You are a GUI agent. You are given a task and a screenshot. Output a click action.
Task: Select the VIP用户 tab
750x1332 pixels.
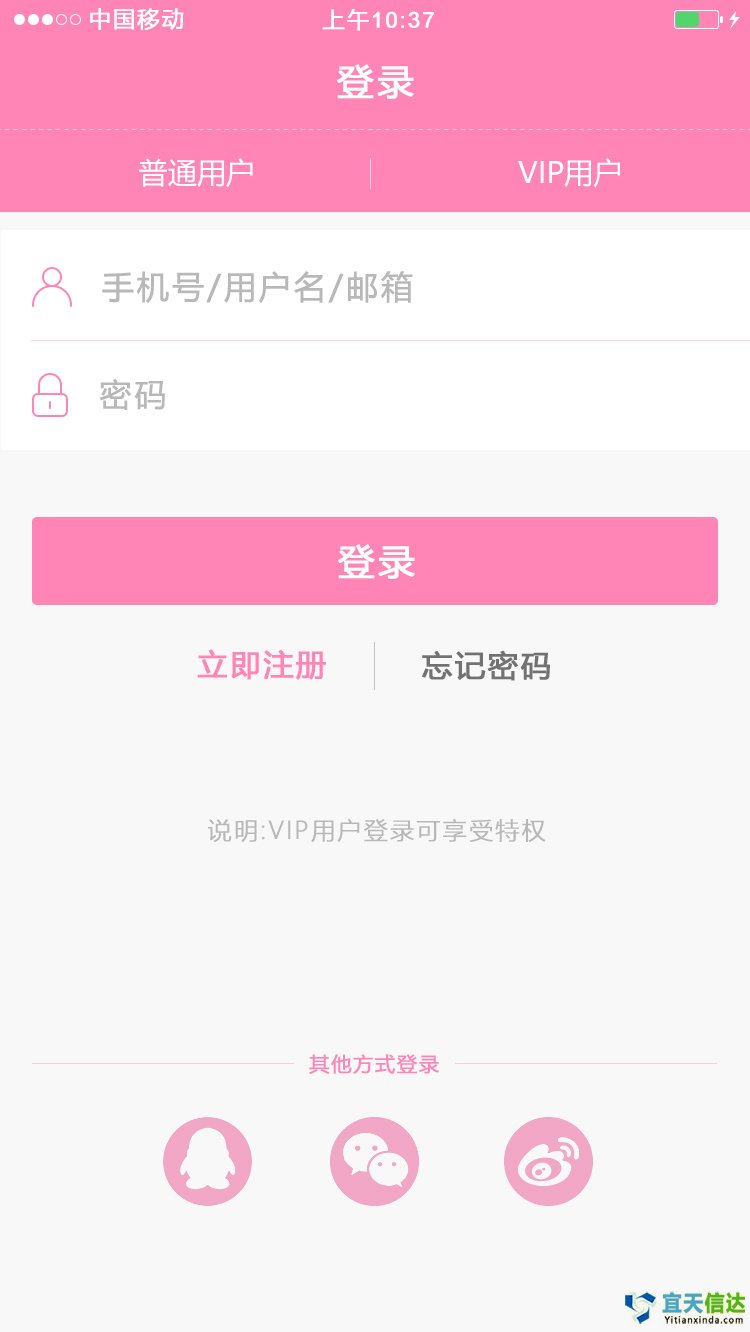coord(569,173)
